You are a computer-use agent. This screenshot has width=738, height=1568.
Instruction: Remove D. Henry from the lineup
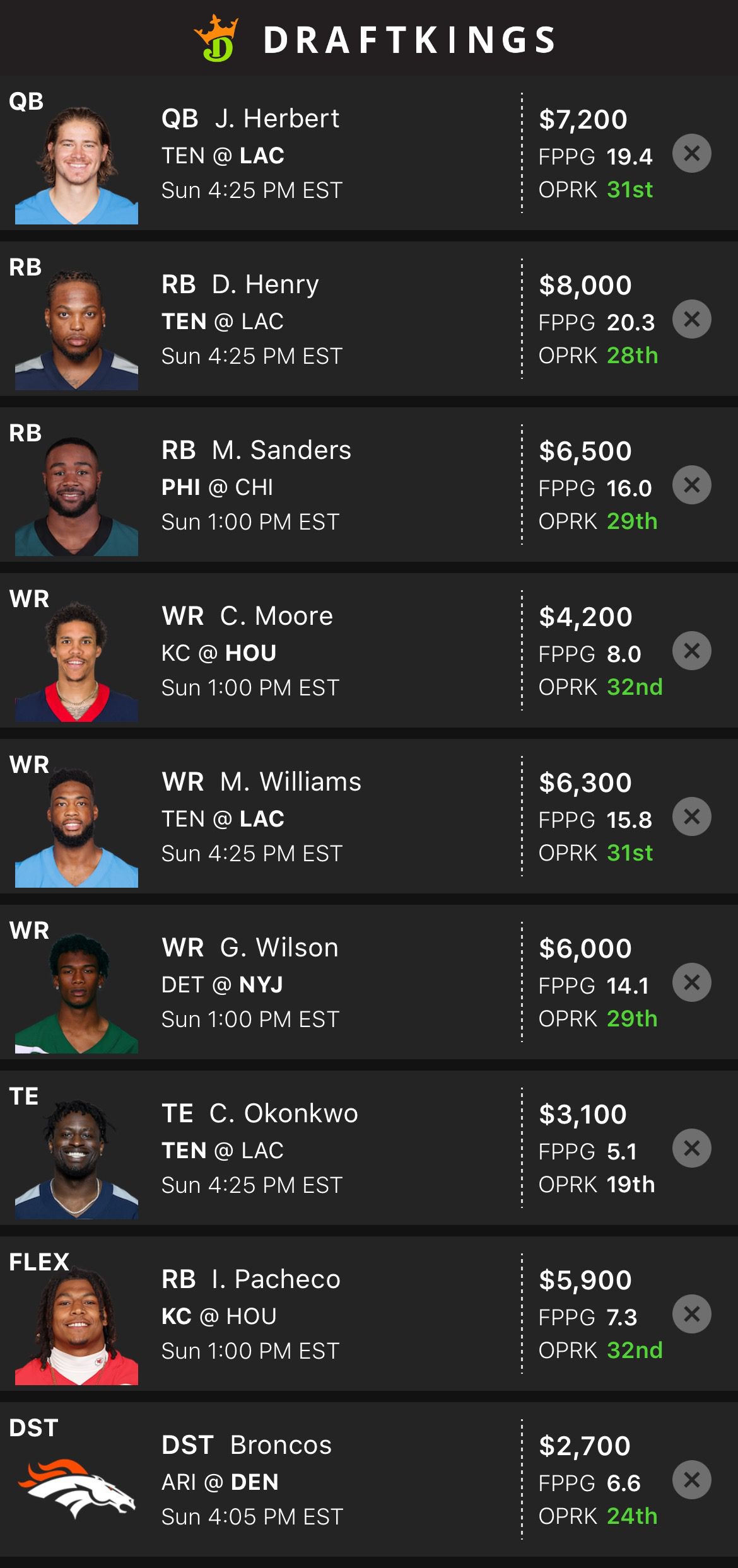691,319
